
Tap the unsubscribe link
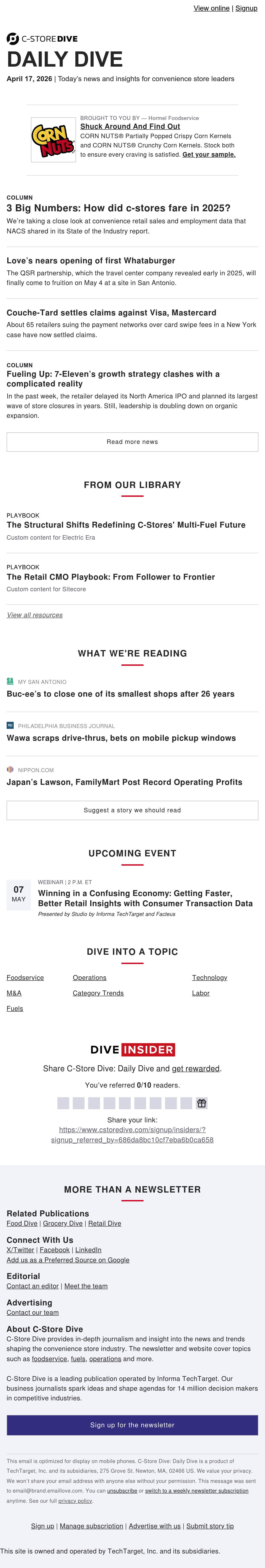pos(122,1491)
